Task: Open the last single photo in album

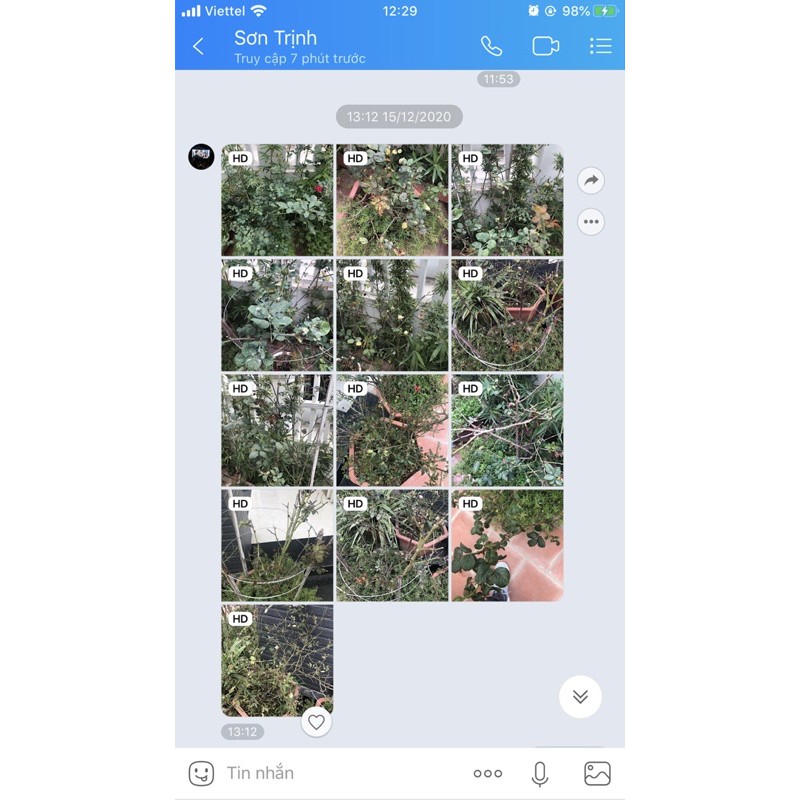Action: point(277,660)
